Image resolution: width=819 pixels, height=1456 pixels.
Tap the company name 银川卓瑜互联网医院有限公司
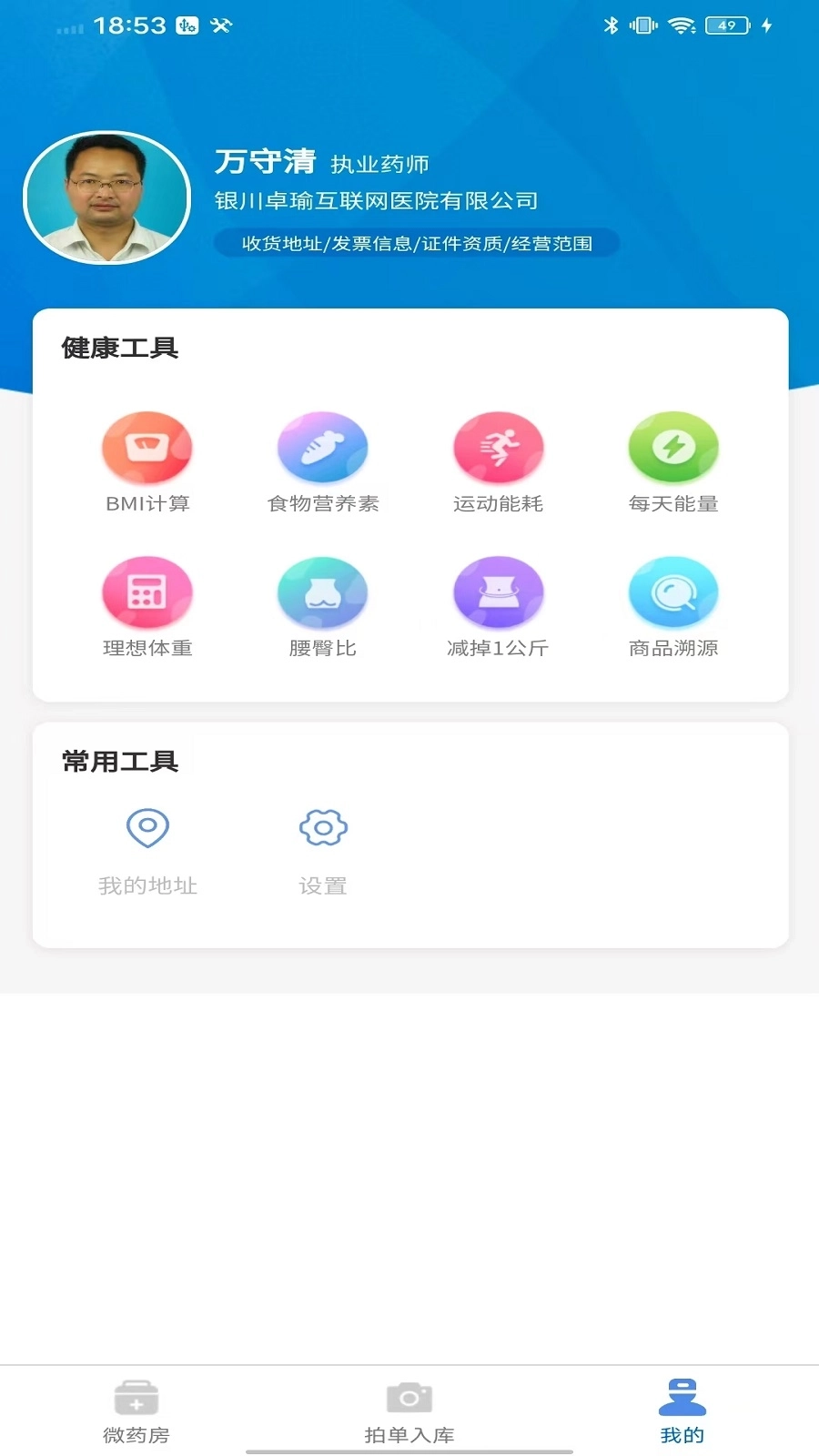(376, 201)
